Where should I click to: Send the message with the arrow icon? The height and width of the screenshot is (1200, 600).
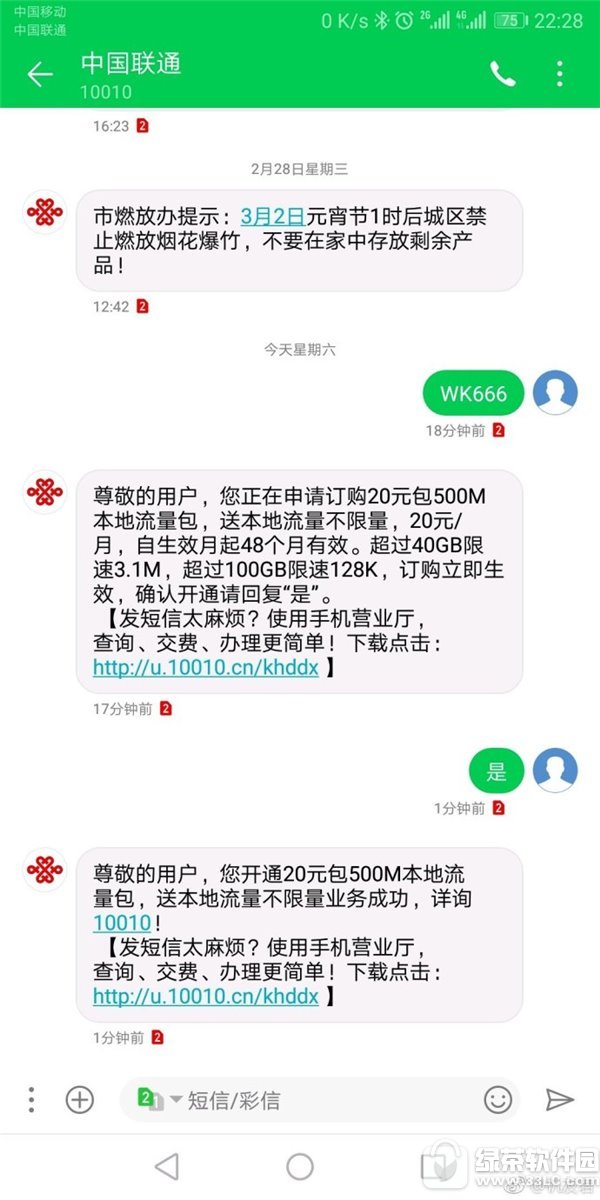click(559, 1100)
